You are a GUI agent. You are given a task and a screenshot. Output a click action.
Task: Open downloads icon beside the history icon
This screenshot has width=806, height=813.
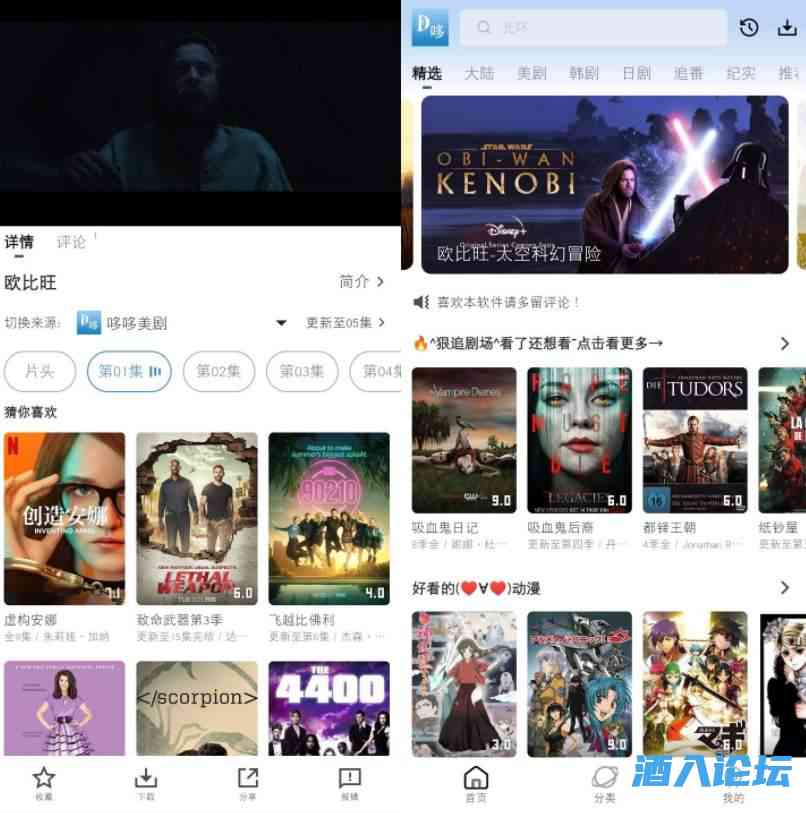pos(787,28)
